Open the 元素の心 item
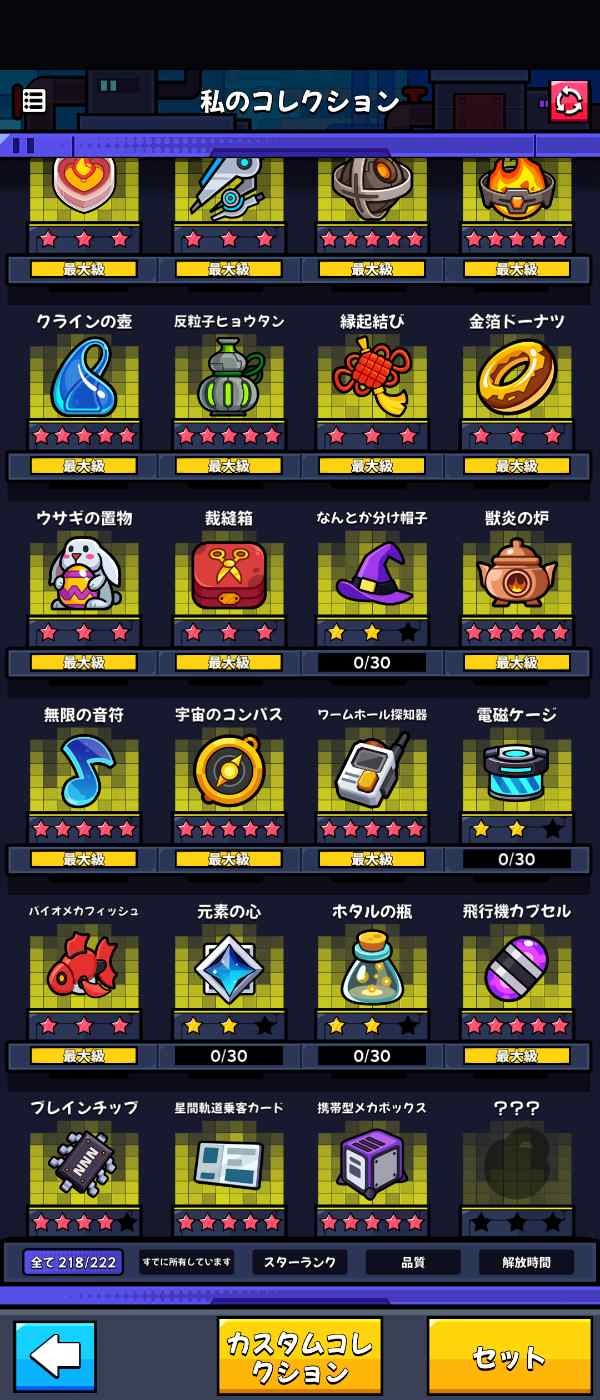Image resolution: width=600 pixels, height=1400 pixels. (x=229, y=968)
